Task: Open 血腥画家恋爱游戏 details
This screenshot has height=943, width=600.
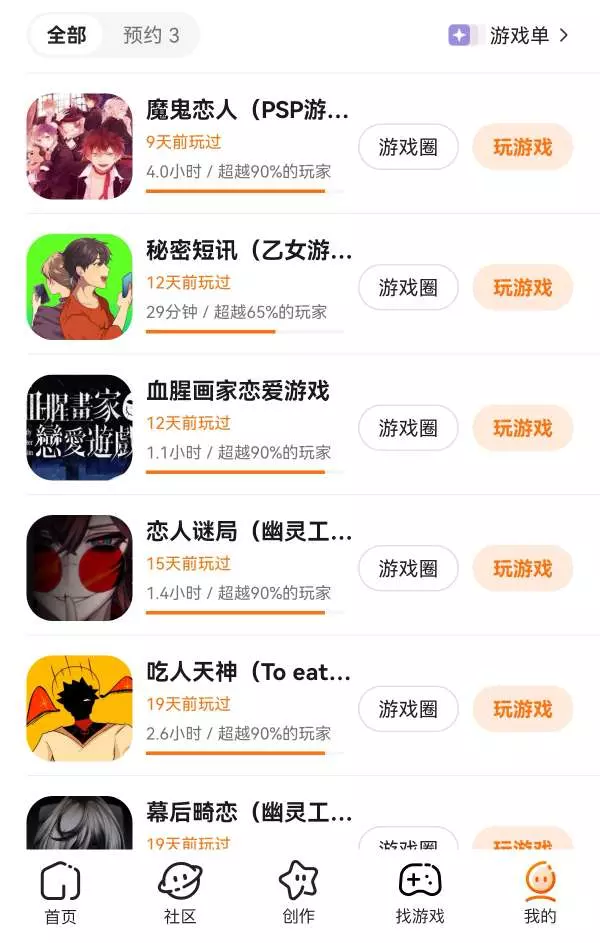Action: point(237,391)
